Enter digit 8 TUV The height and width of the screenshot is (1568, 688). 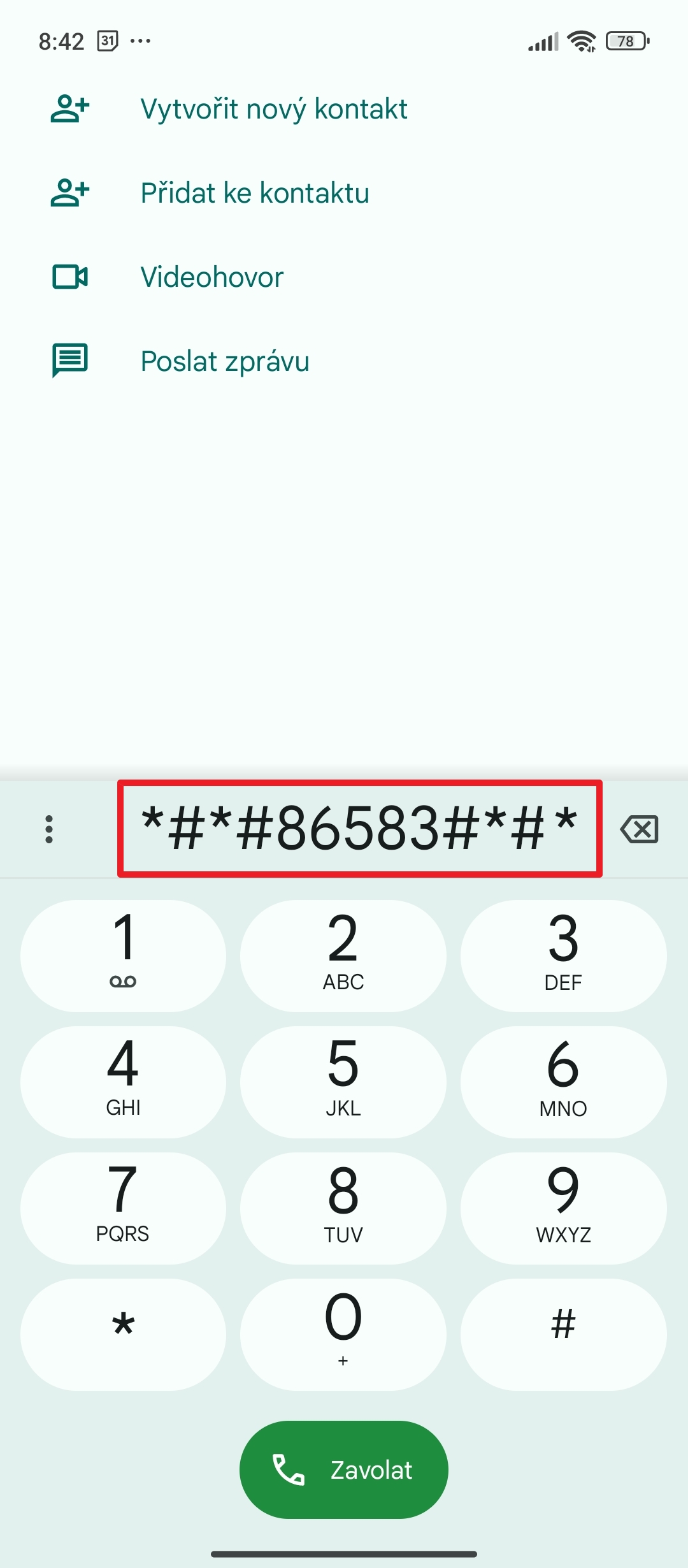[x=343, y=1208]
